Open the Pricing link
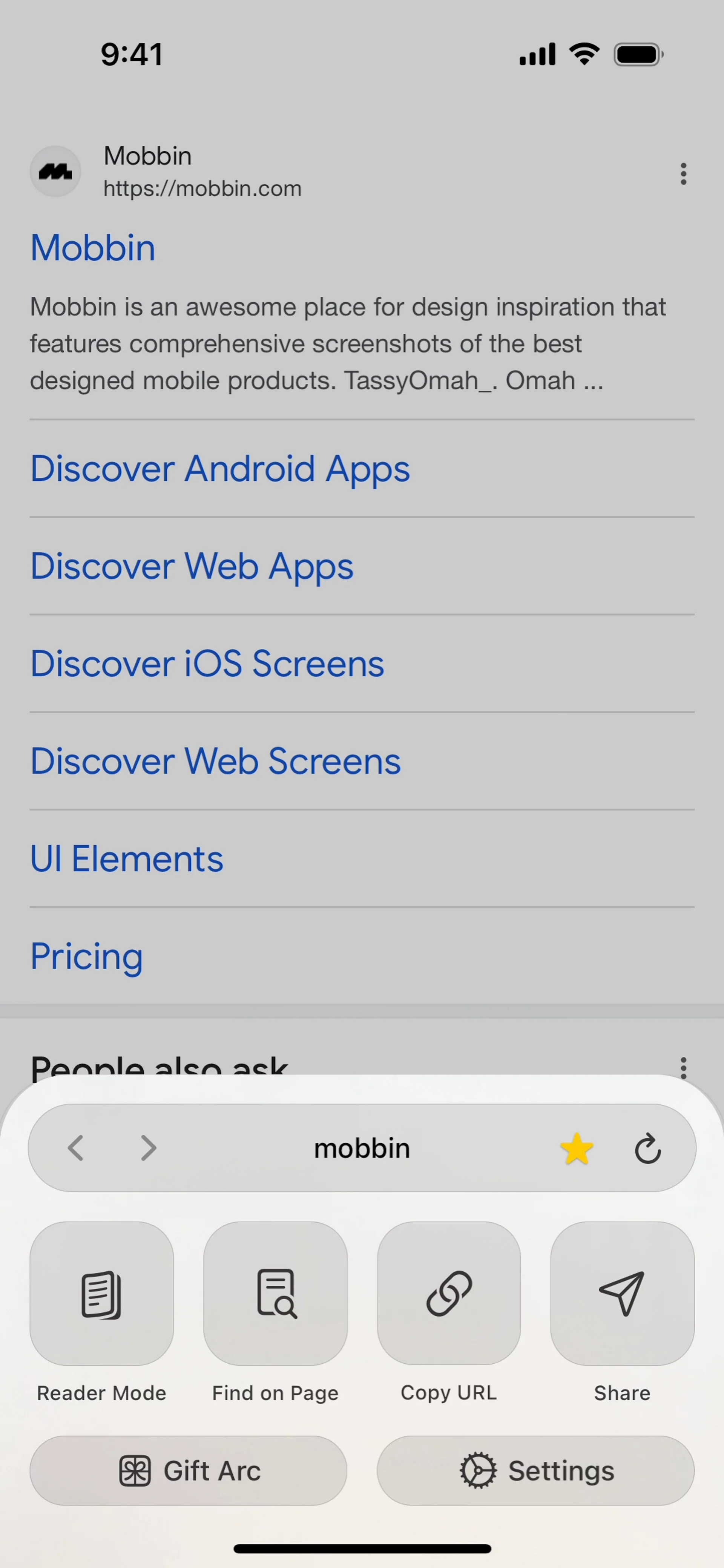The height and width of the screenshot is (1568, 724). coord(86,956)
